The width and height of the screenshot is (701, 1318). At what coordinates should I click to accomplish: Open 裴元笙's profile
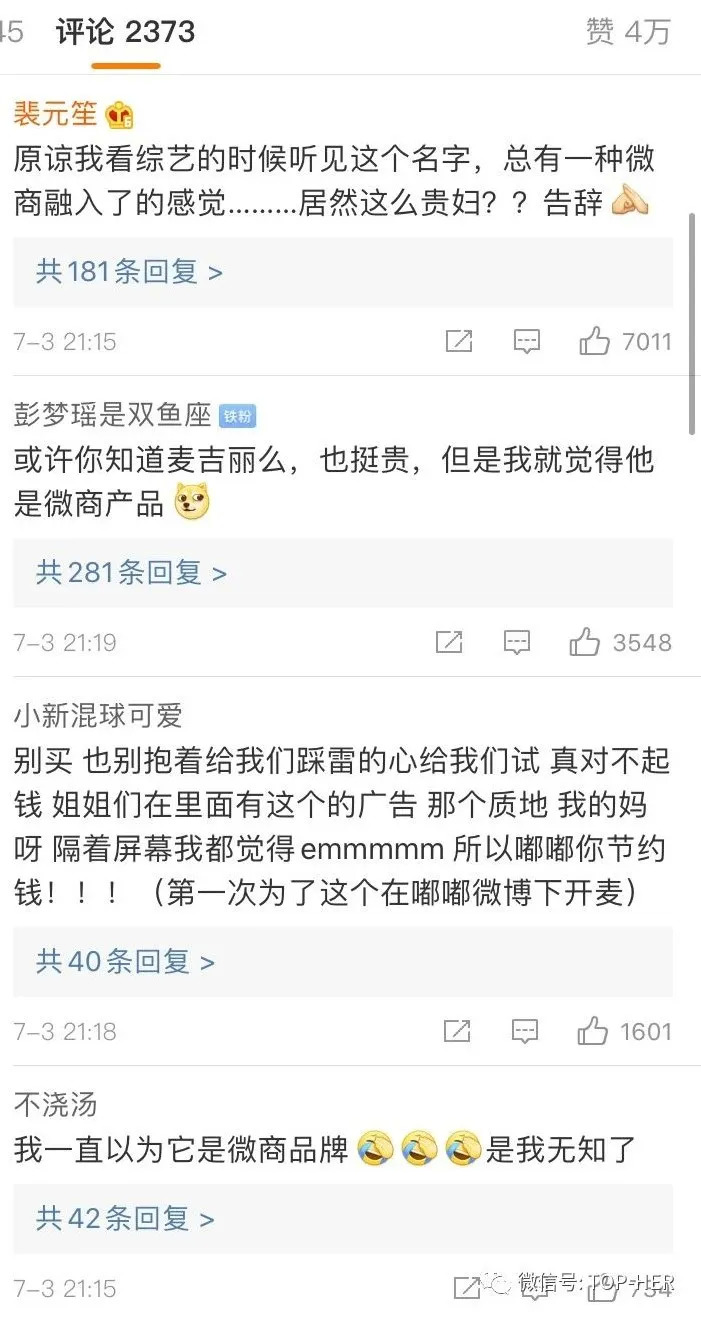pos(56,113)
